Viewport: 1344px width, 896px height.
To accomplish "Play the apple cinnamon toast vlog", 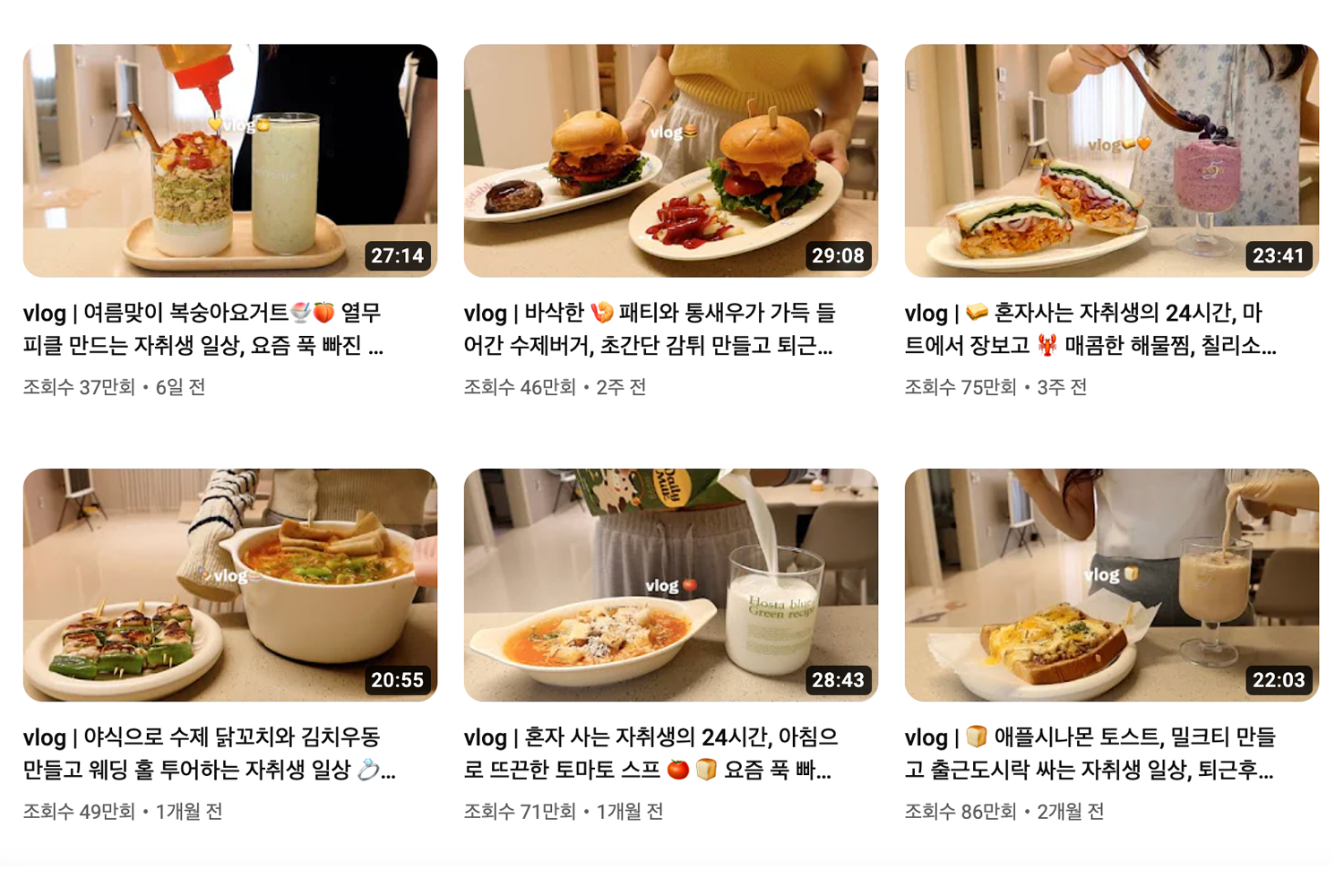I will 1111,584.
